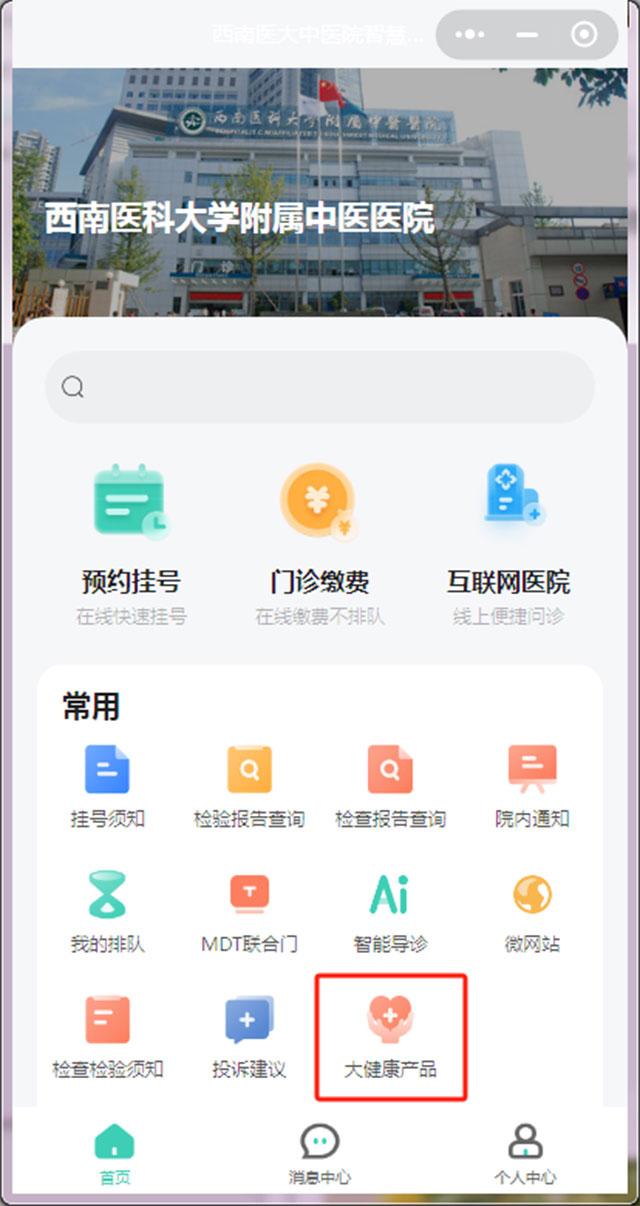Viewport: 640px width, 1206px height.
Task: Launch 智能导诊 AI guide
Action: pyautogui.click(x=390, y=911)
